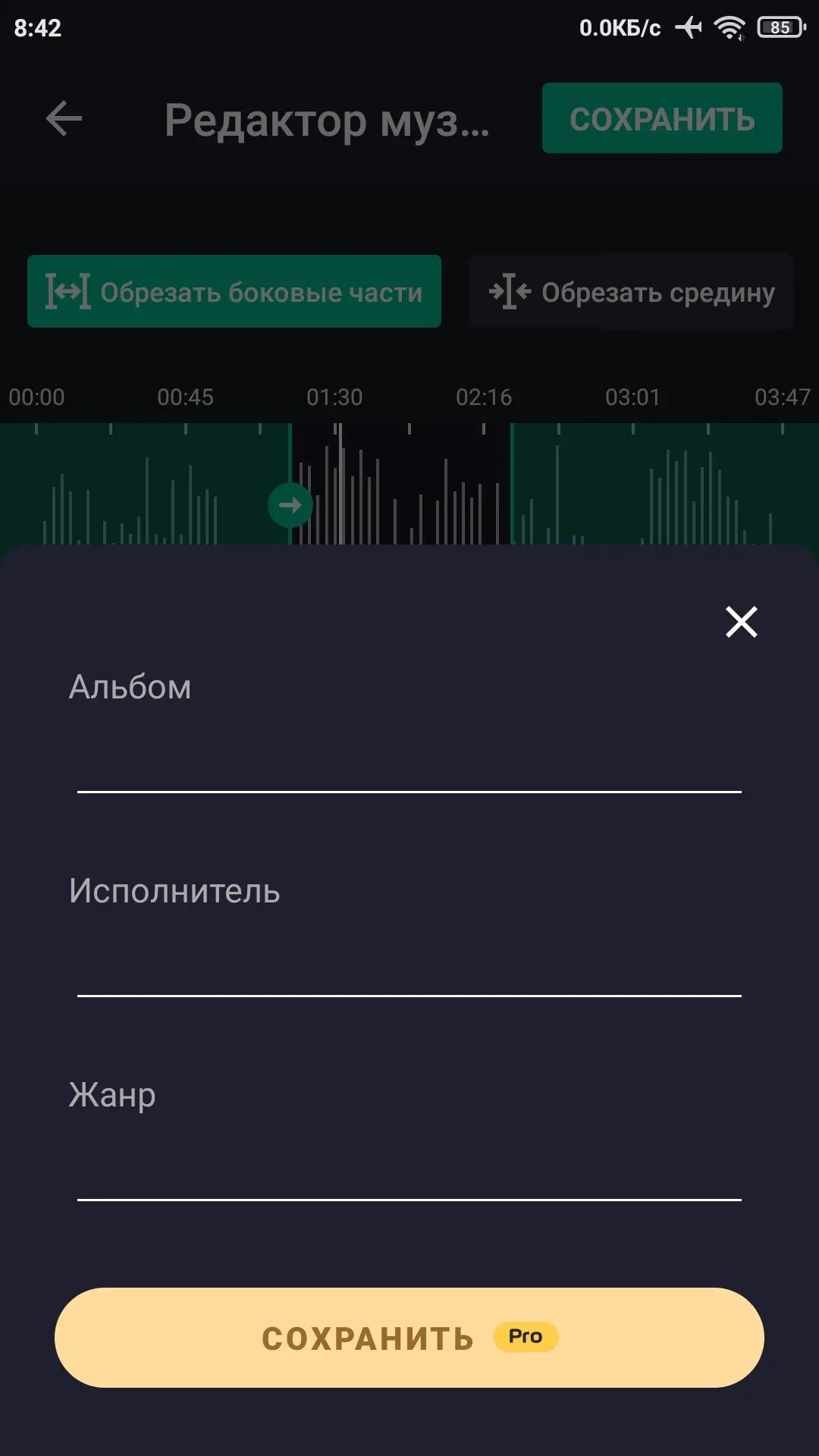Tap the green Сохранить button in header

click(661, 118)
